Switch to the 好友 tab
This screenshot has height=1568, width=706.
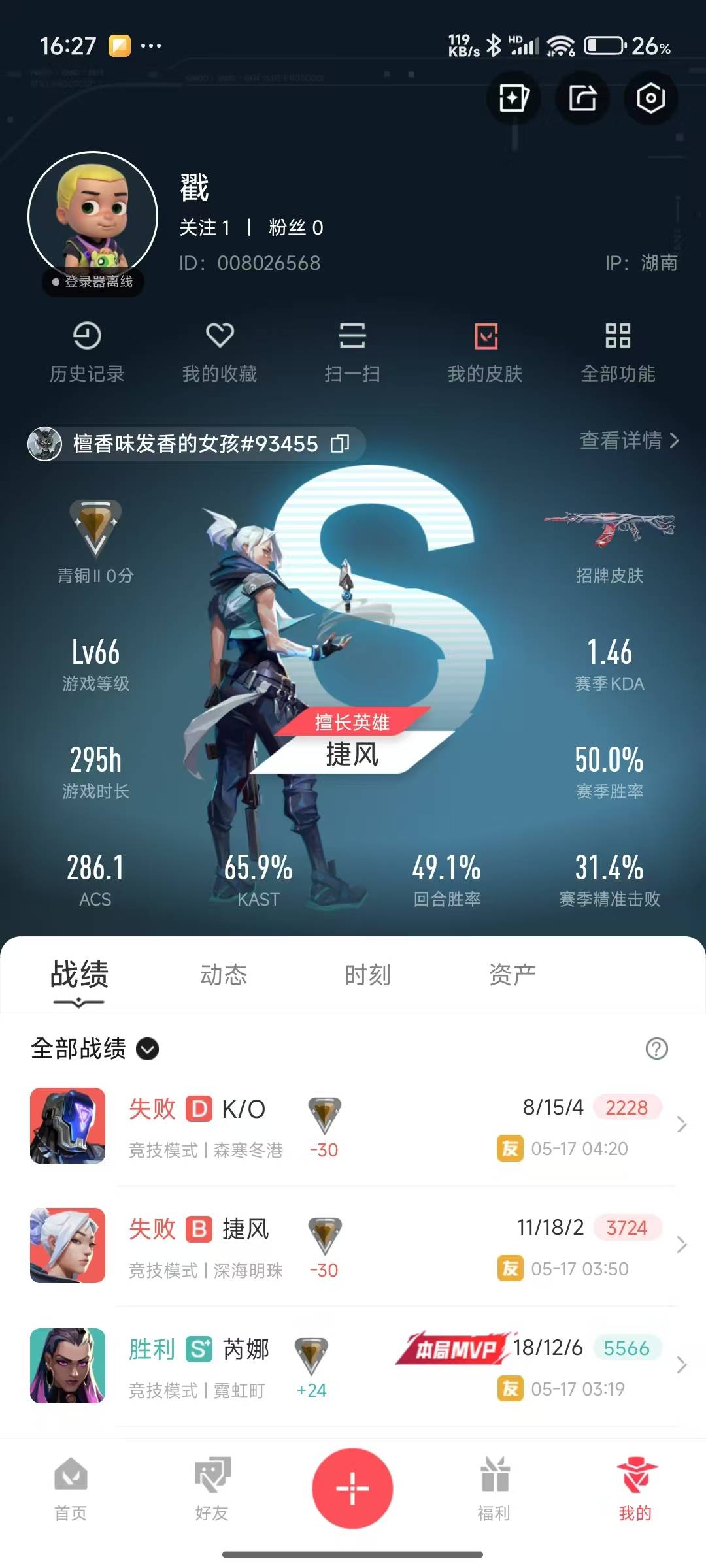click(212, 1489)
